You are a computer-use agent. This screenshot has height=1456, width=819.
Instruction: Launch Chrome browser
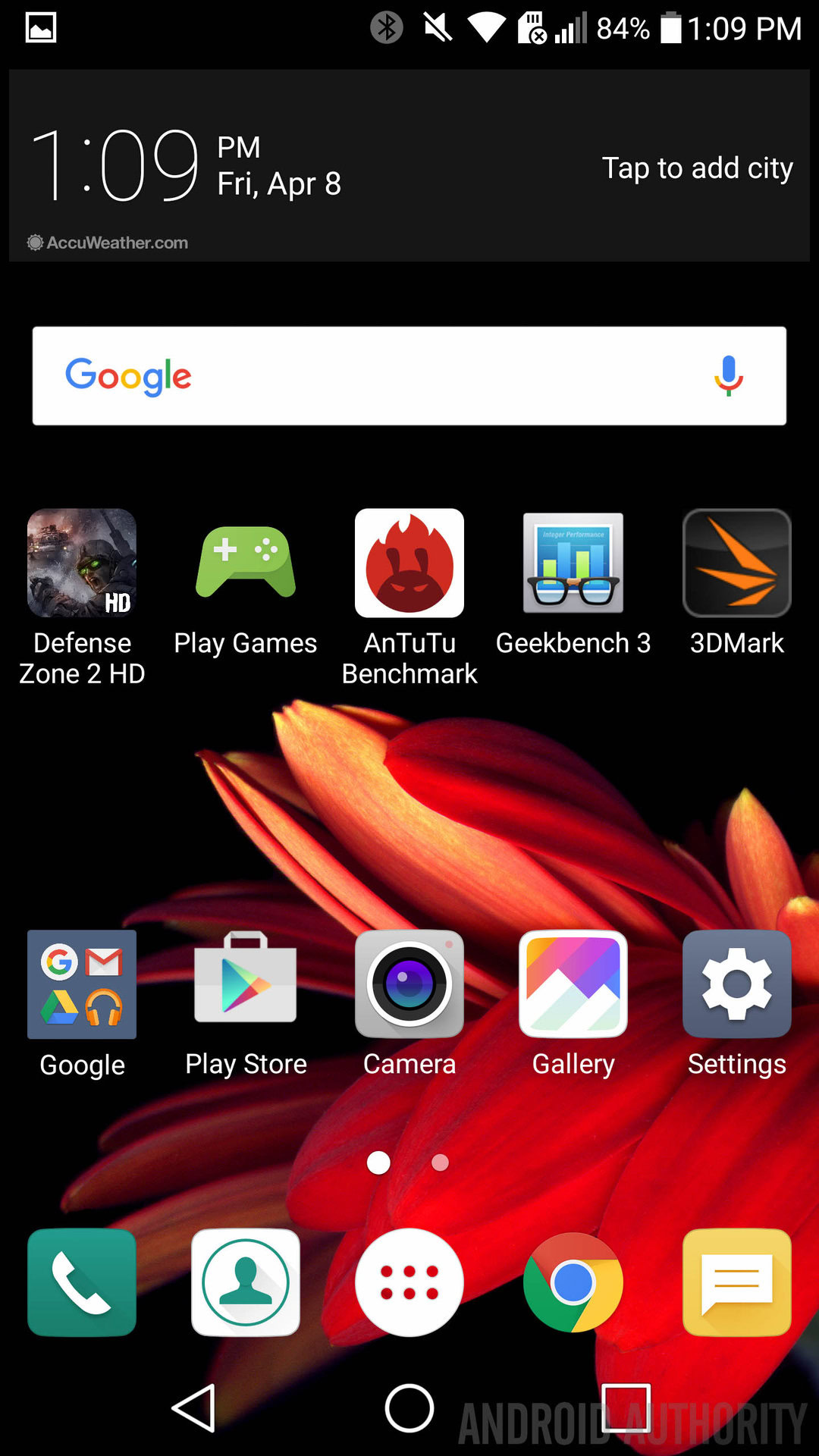pos(573,1282)
